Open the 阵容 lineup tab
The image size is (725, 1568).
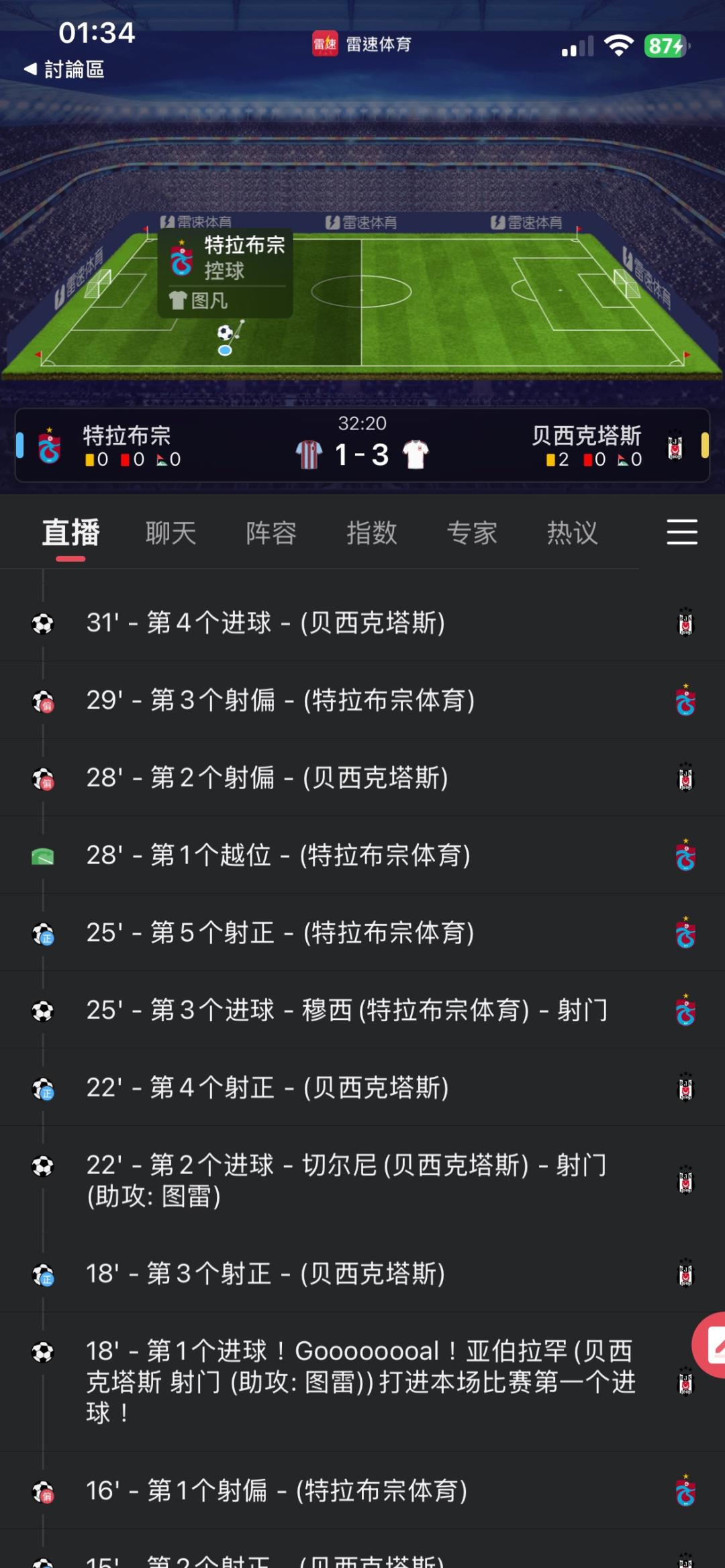(271, 533)
